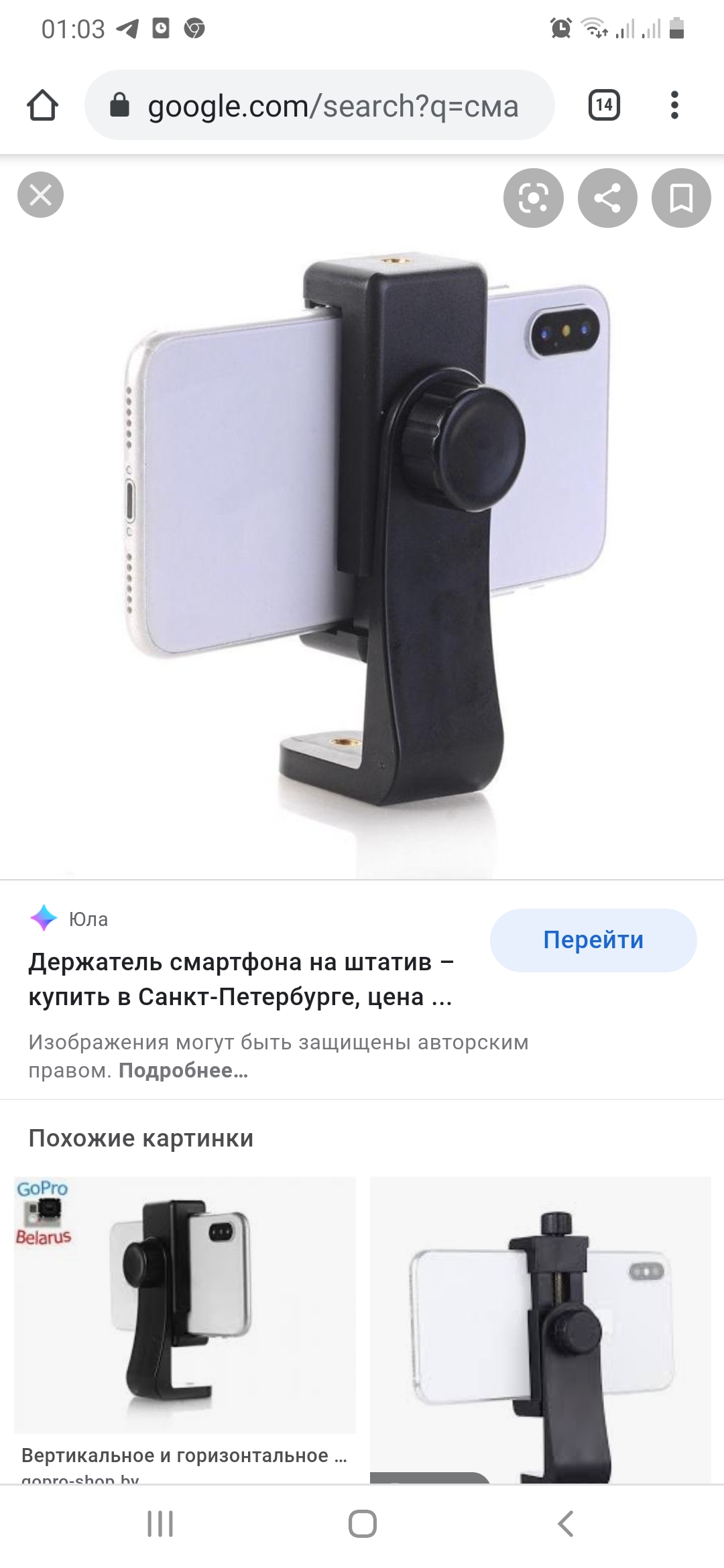Viewport: 724px width, 1568px height.
Task: Go back with the system back button
Action: pyautogui.click(x=565, y=1523)
